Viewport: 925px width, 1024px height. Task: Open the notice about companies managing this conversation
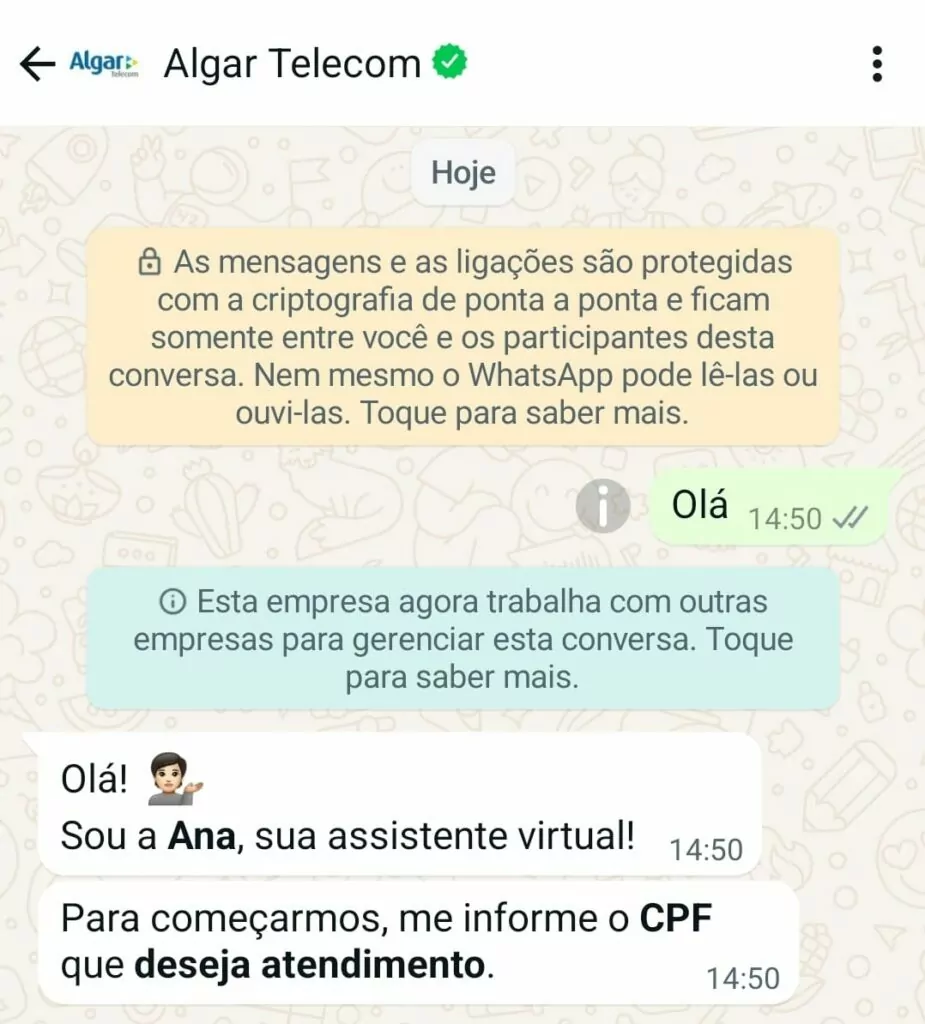[x=462, y=640]
